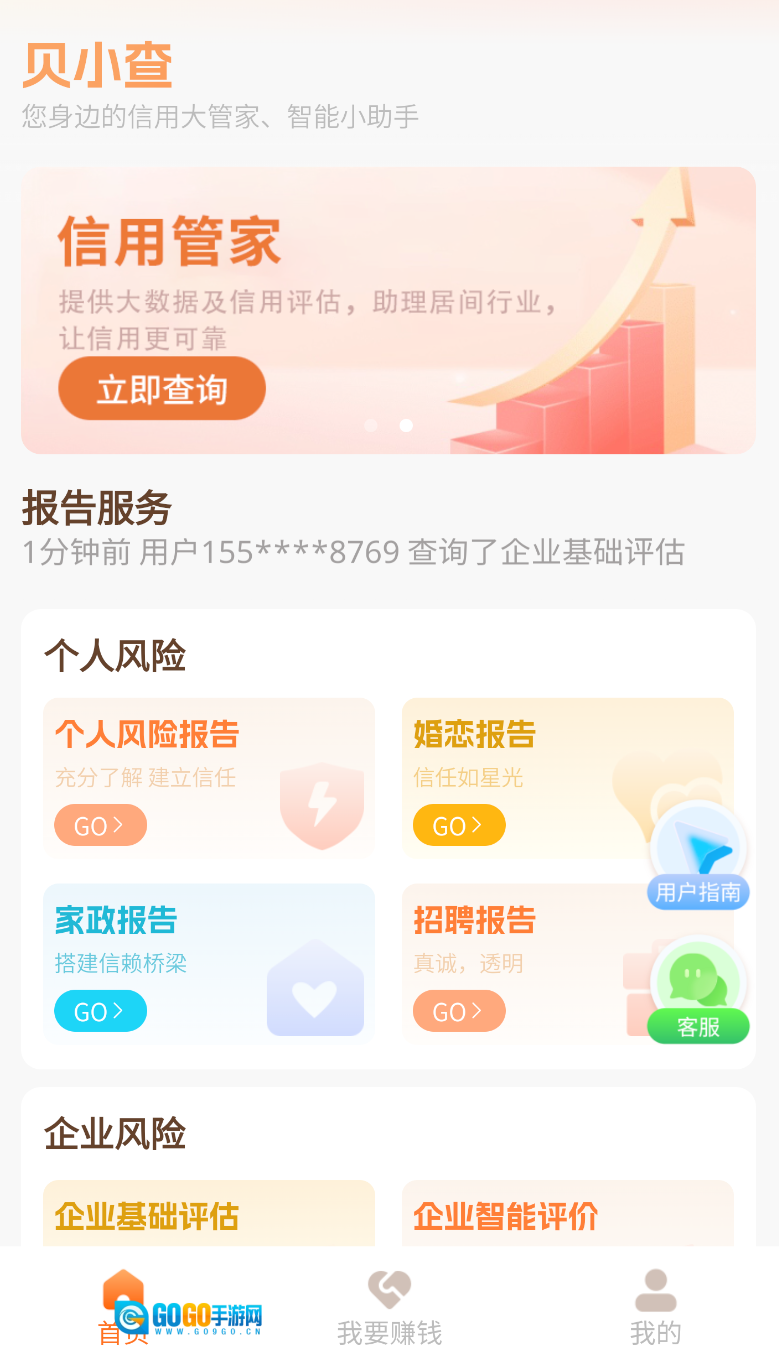Screen dimensions: 779x1345
Task: Open the 用户指南 floating guide
Action: coord(698,857)
